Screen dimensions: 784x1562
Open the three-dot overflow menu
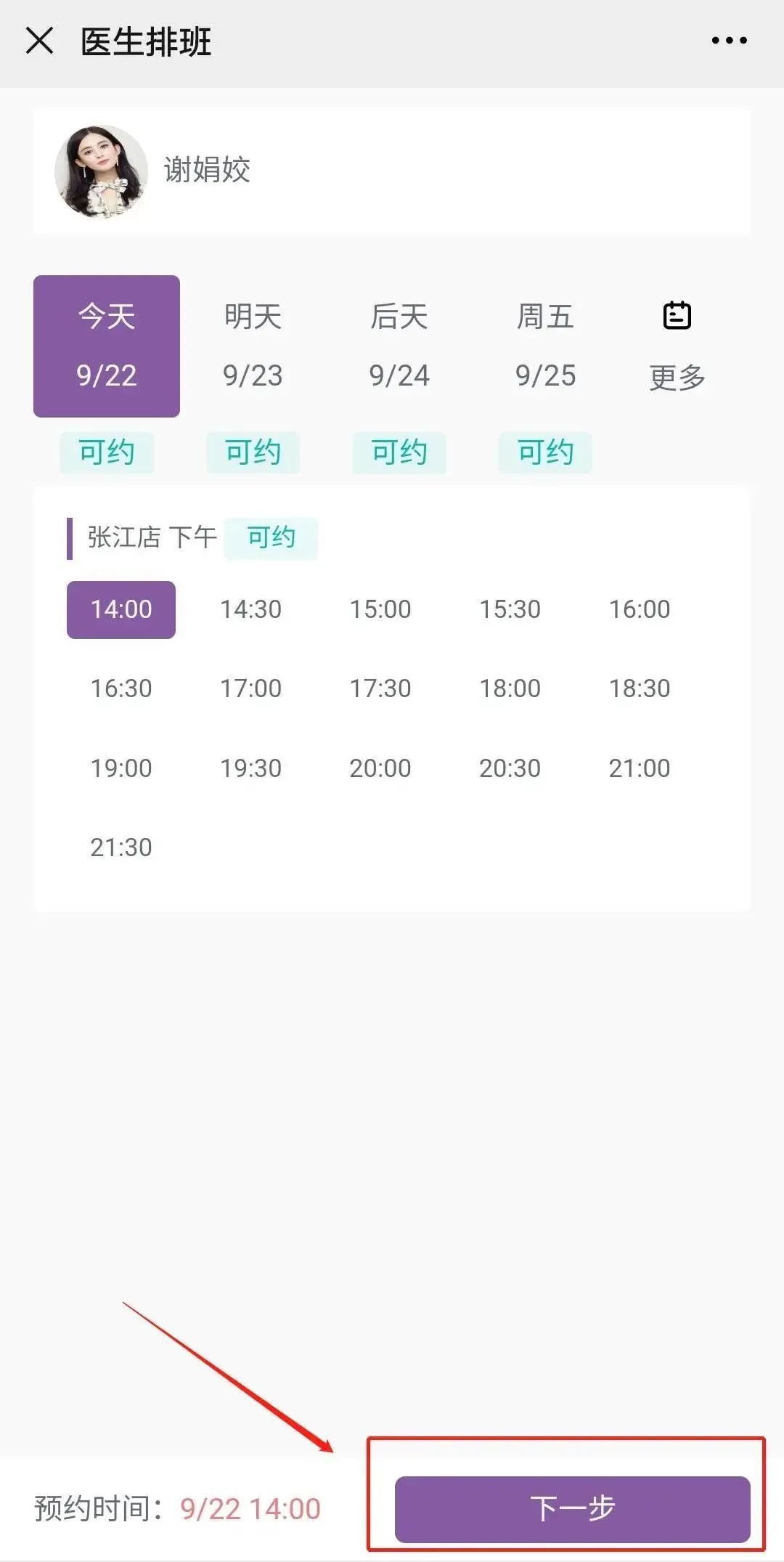coord(729,41)
